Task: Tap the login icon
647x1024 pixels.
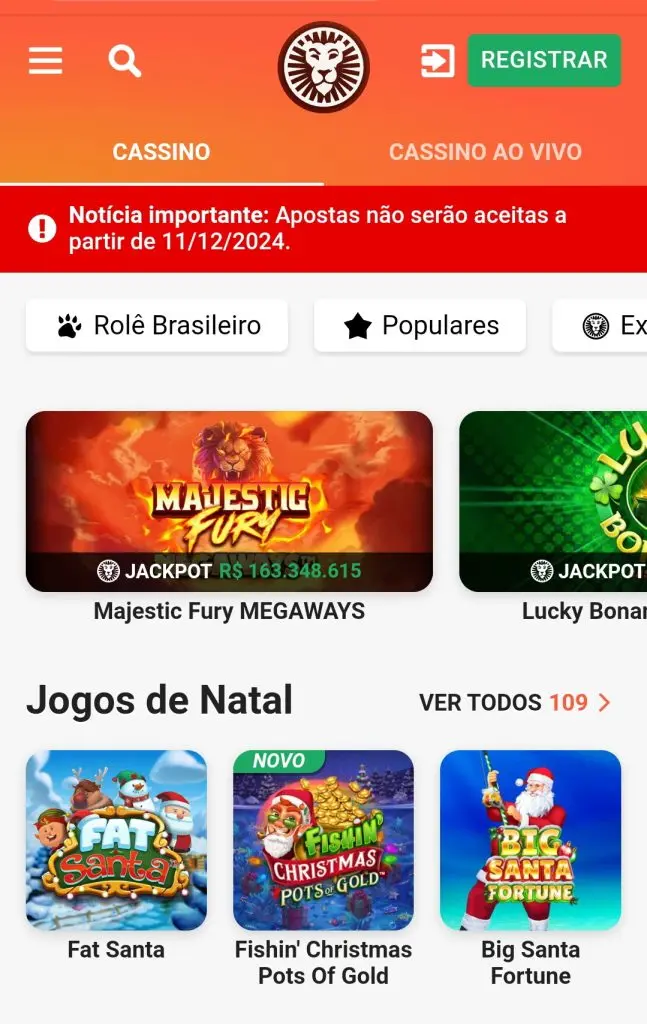Action: click(x=437, y=61)
